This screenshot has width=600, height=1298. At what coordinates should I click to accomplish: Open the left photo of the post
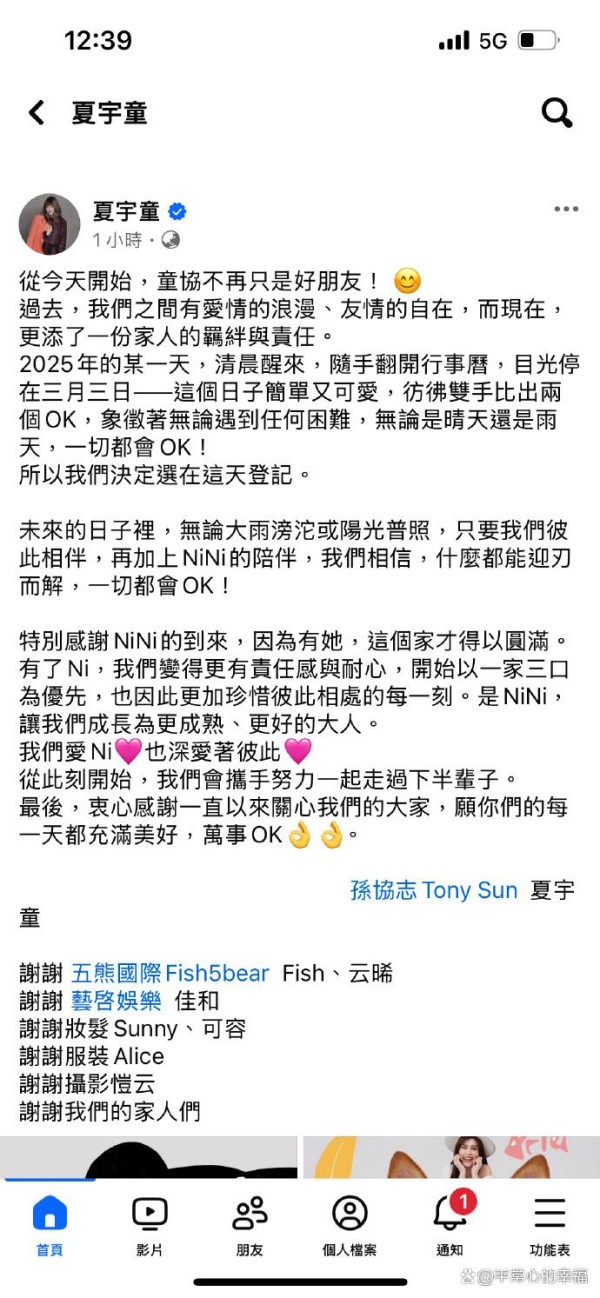point(149,1157)
